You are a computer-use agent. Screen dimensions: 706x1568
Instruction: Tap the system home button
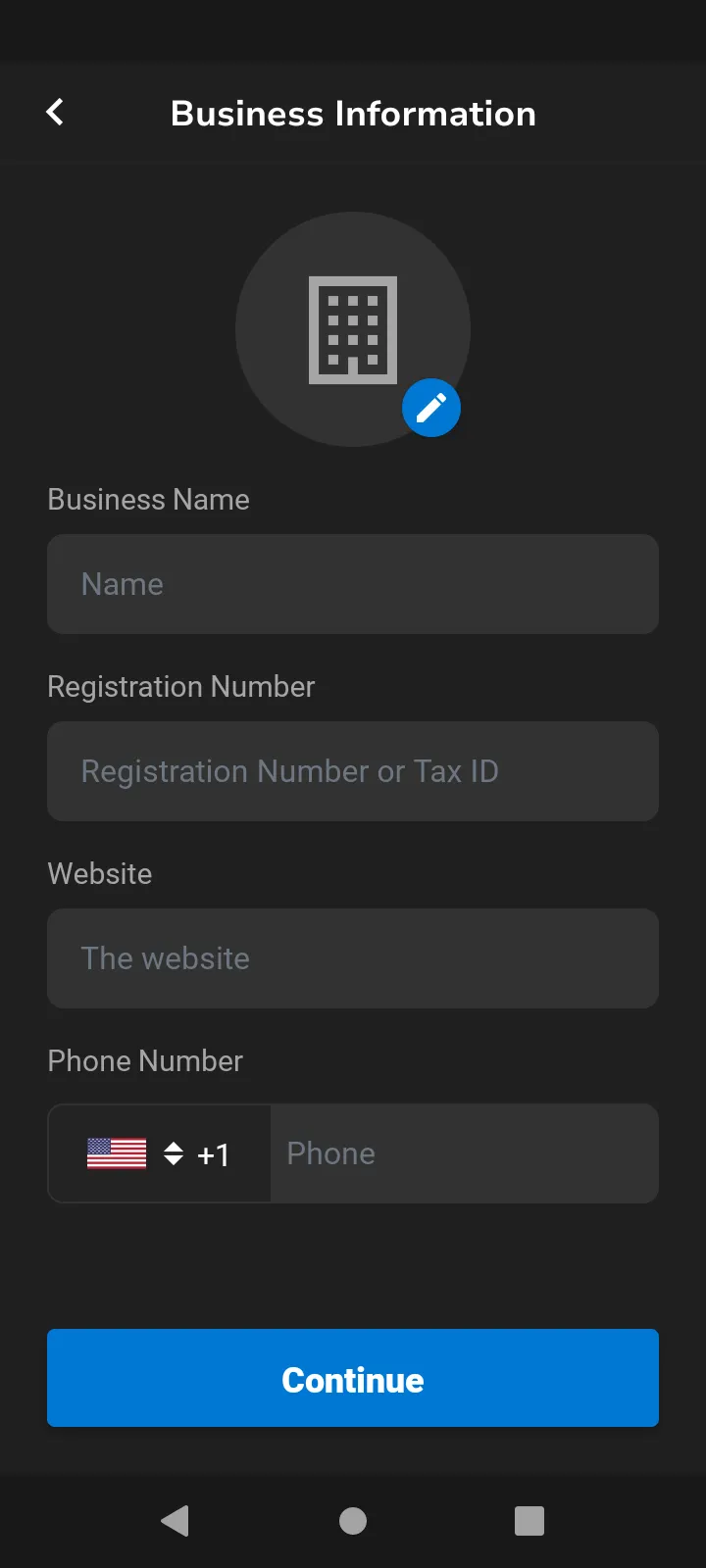pos(353,1521)
